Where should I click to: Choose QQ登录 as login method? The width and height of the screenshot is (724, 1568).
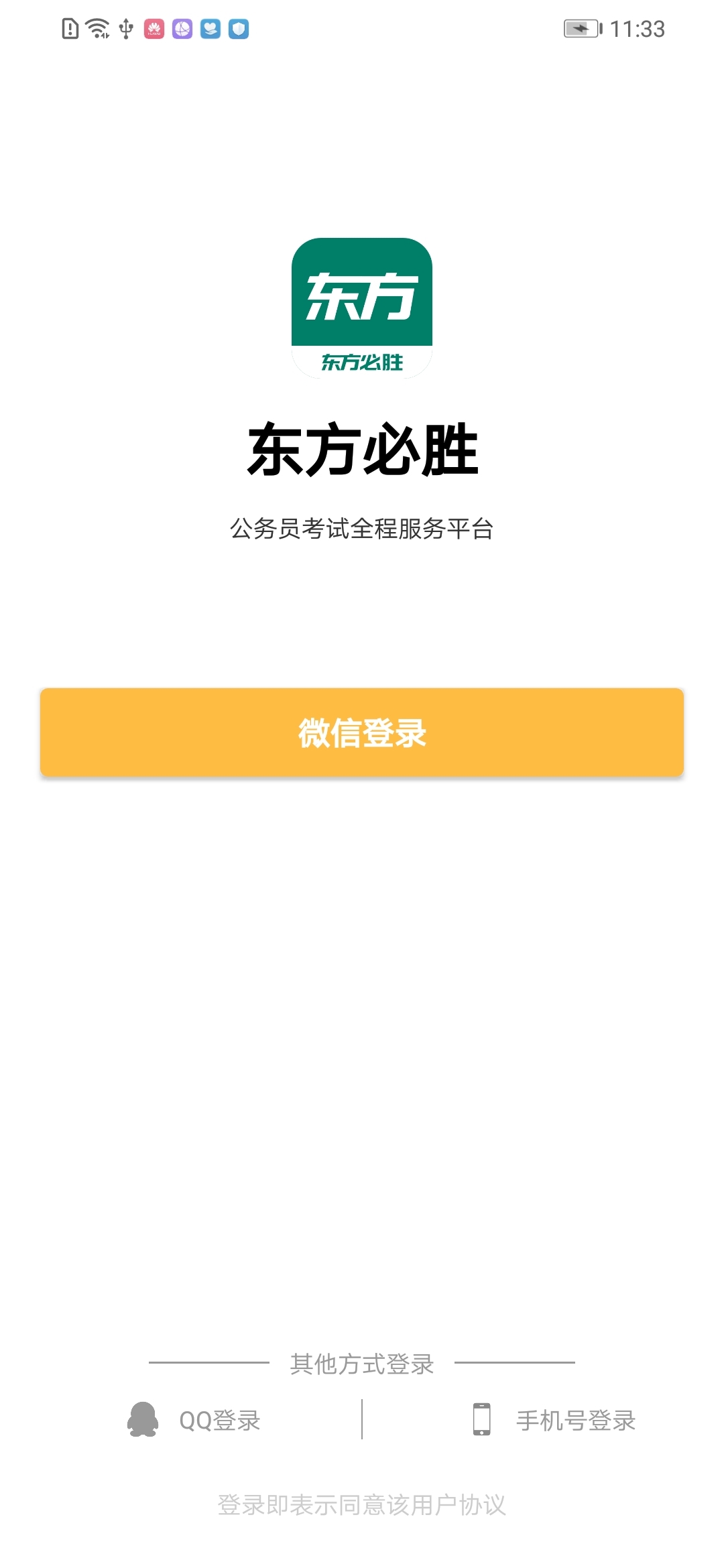click(194, 1420)
